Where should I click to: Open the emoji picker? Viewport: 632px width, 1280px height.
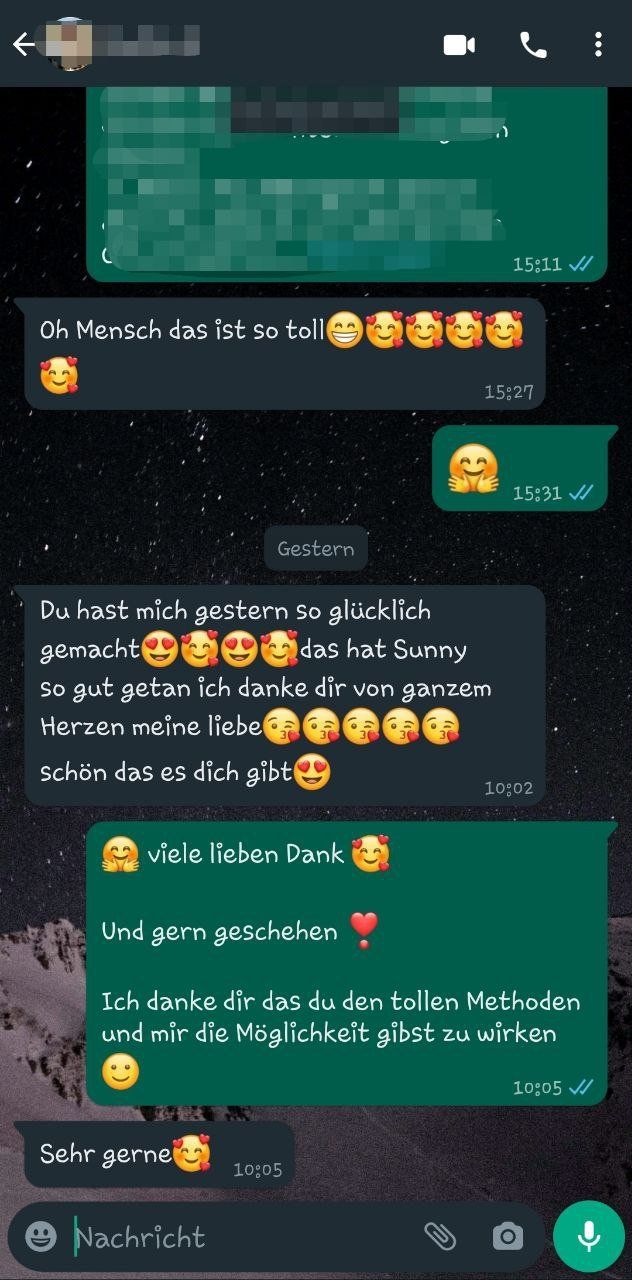(x=40, y=1237)
